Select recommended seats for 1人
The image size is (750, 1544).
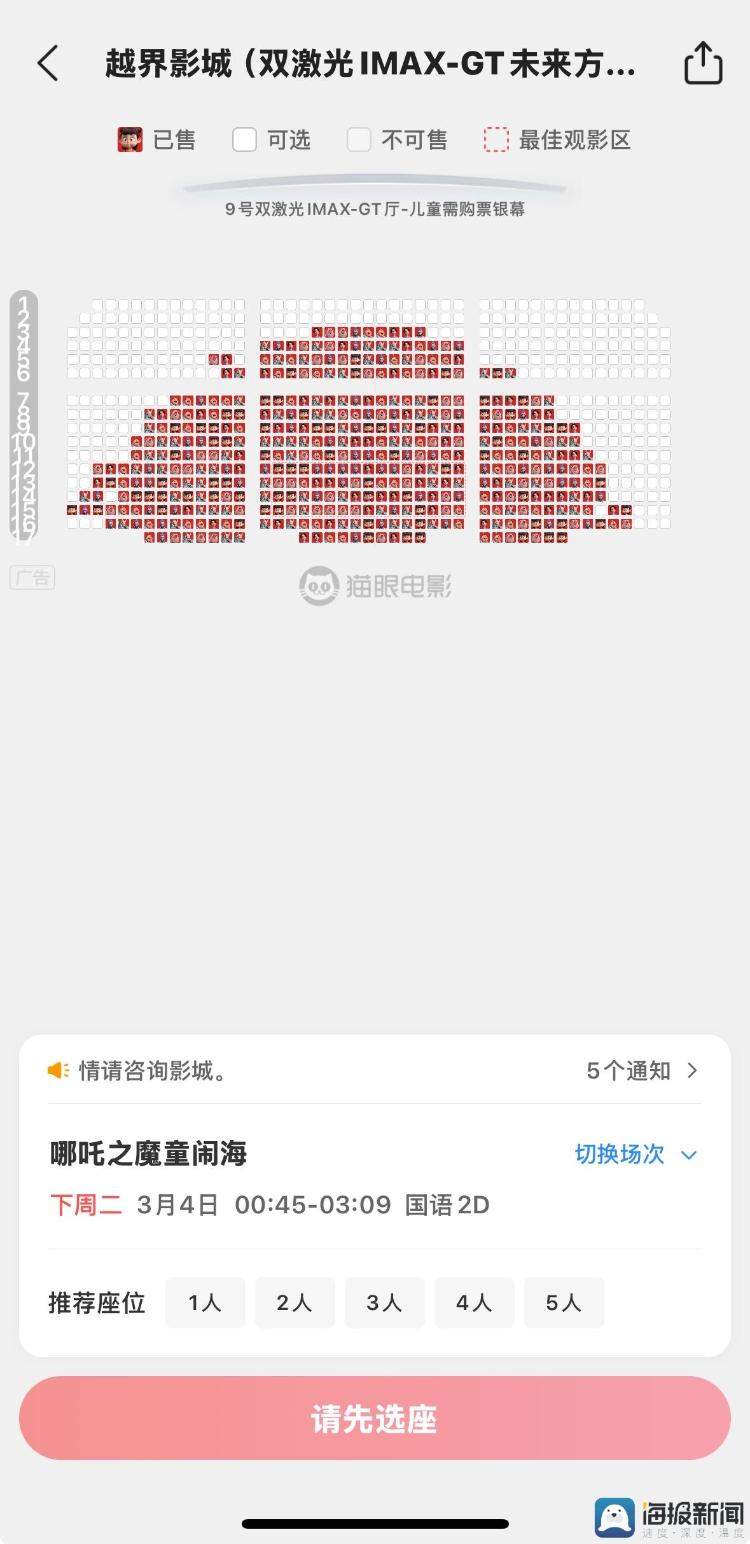point(205,1303)
